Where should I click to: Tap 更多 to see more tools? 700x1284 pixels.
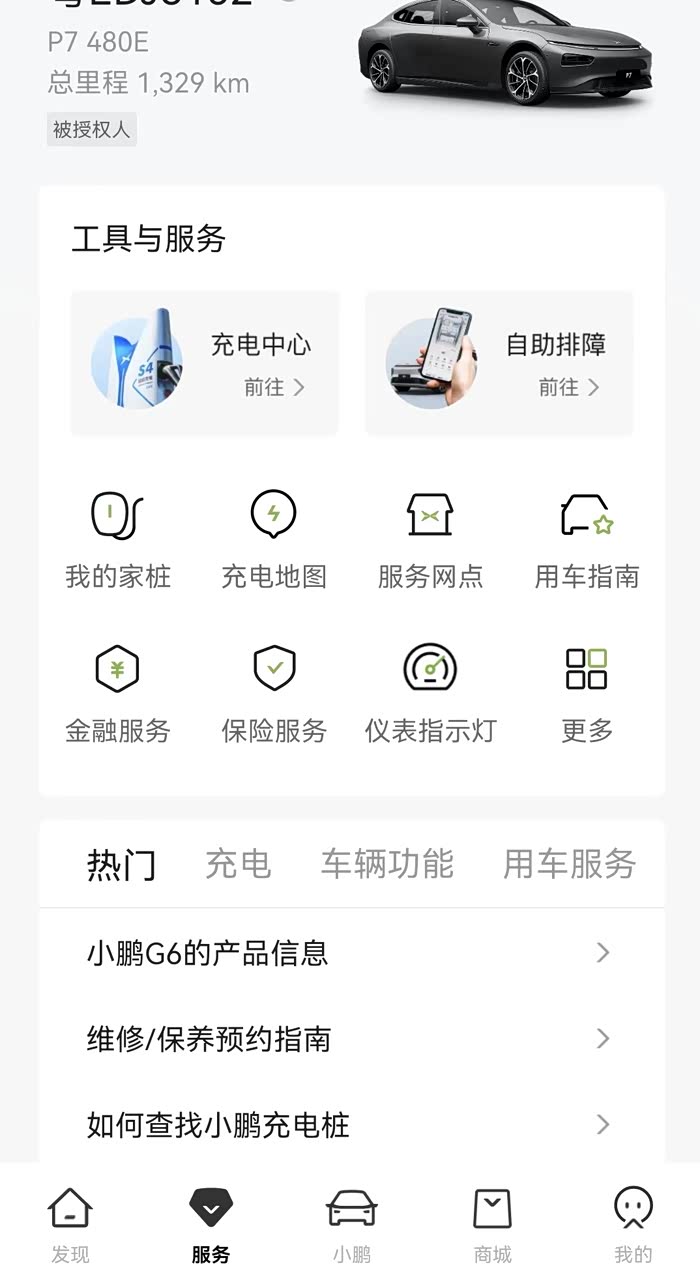point(586,694)
